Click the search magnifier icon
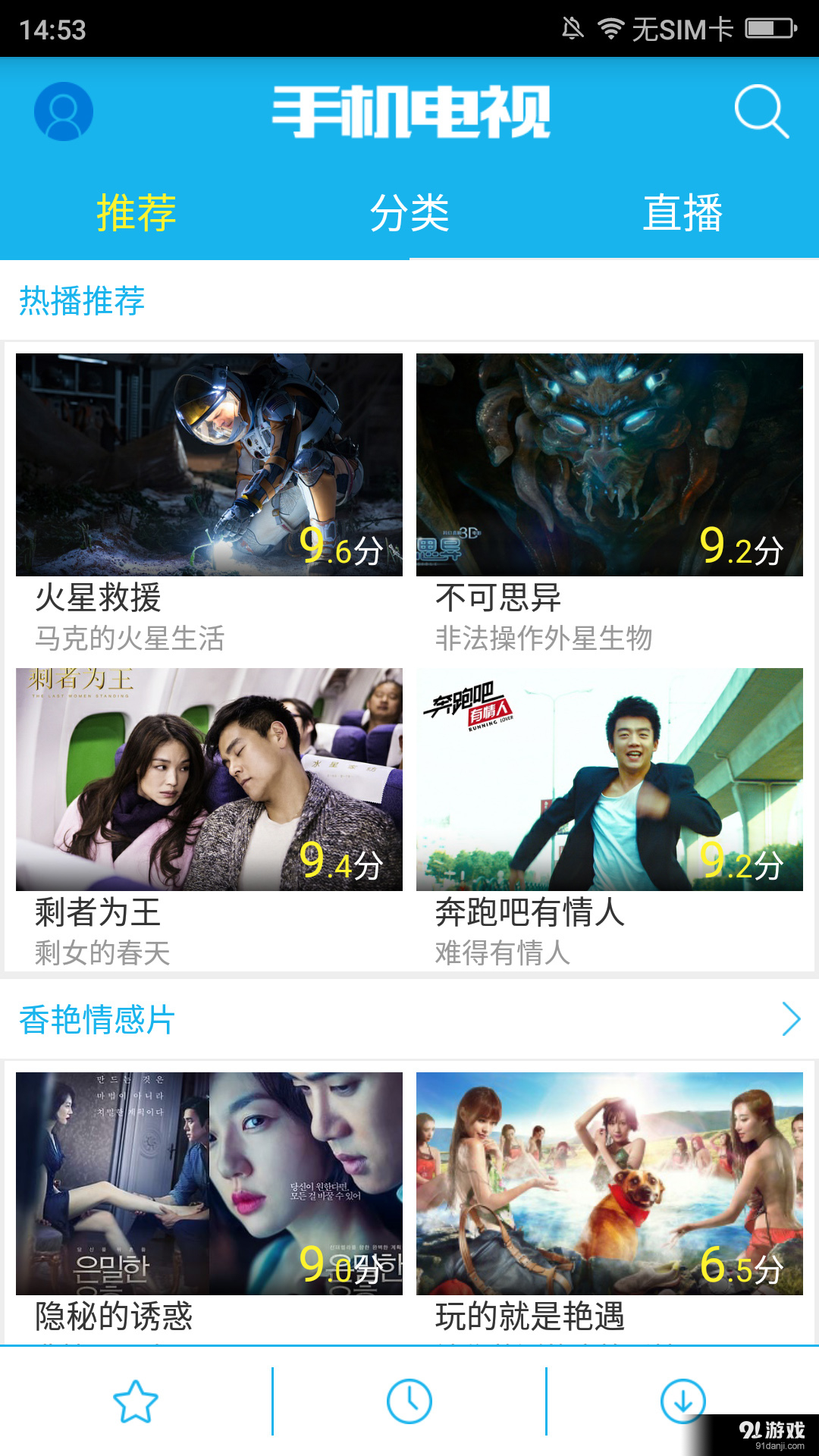 (762, 111)
